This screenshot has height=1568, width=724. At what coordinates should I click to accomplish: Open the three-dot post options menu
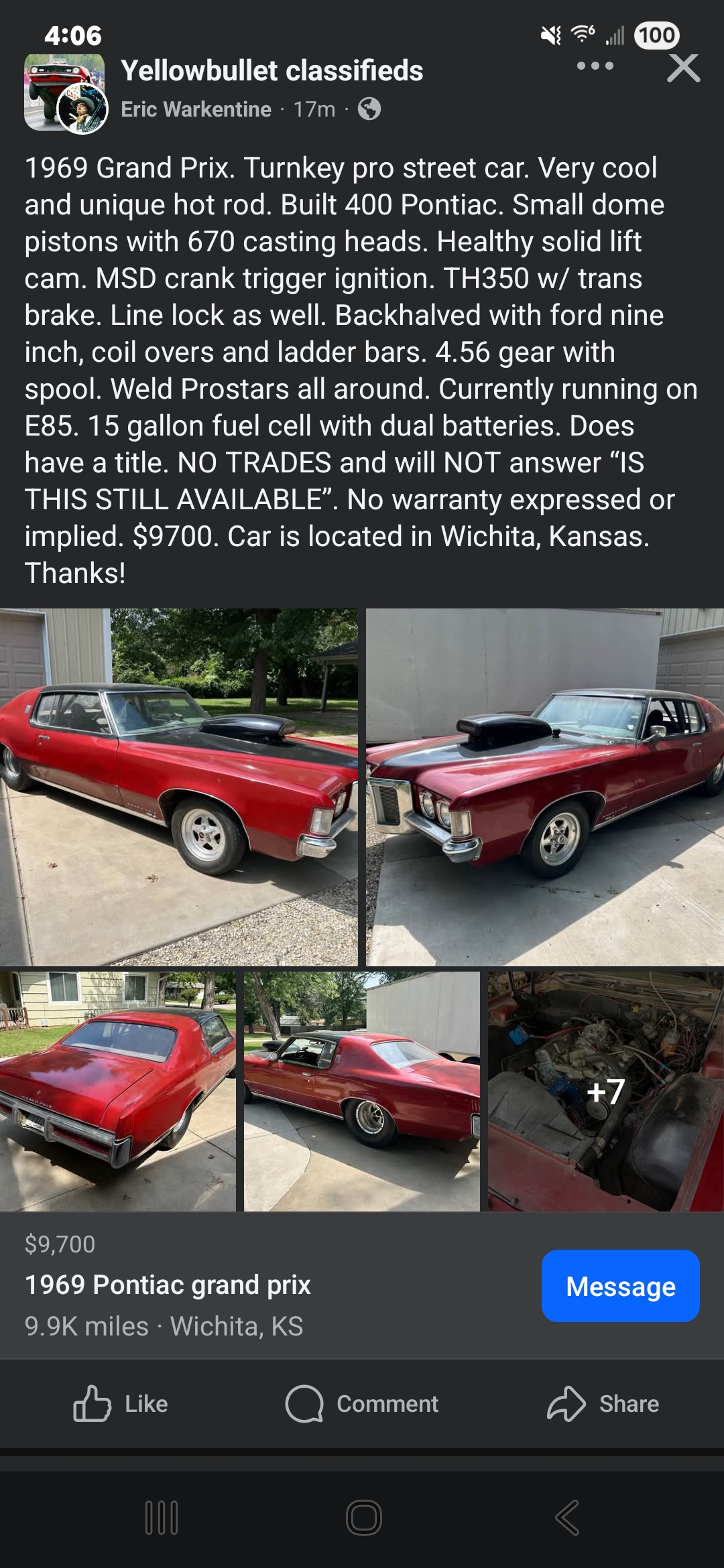coord(595,66)
